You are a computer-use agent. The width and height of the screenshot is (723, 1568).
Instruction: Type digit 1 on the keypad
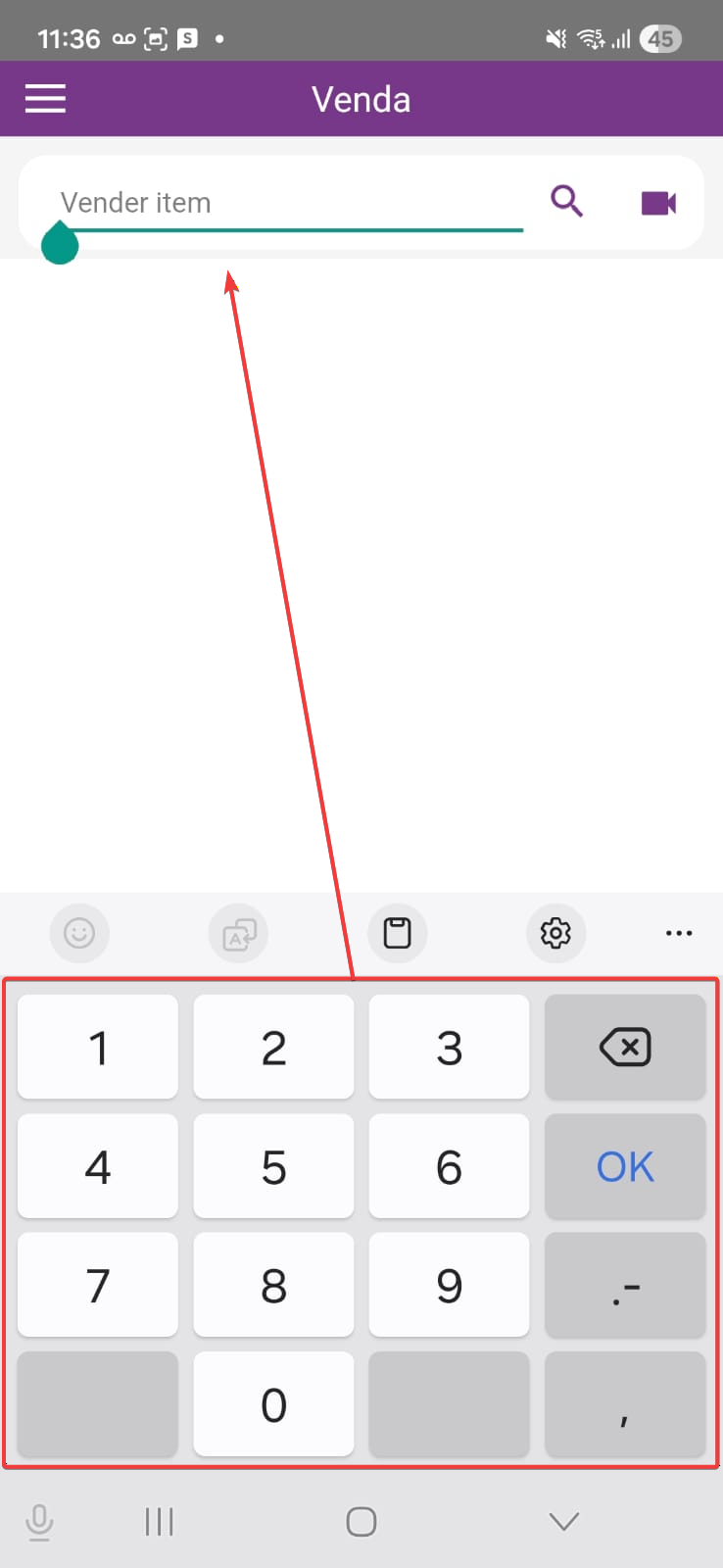[x=98, y=1048]
